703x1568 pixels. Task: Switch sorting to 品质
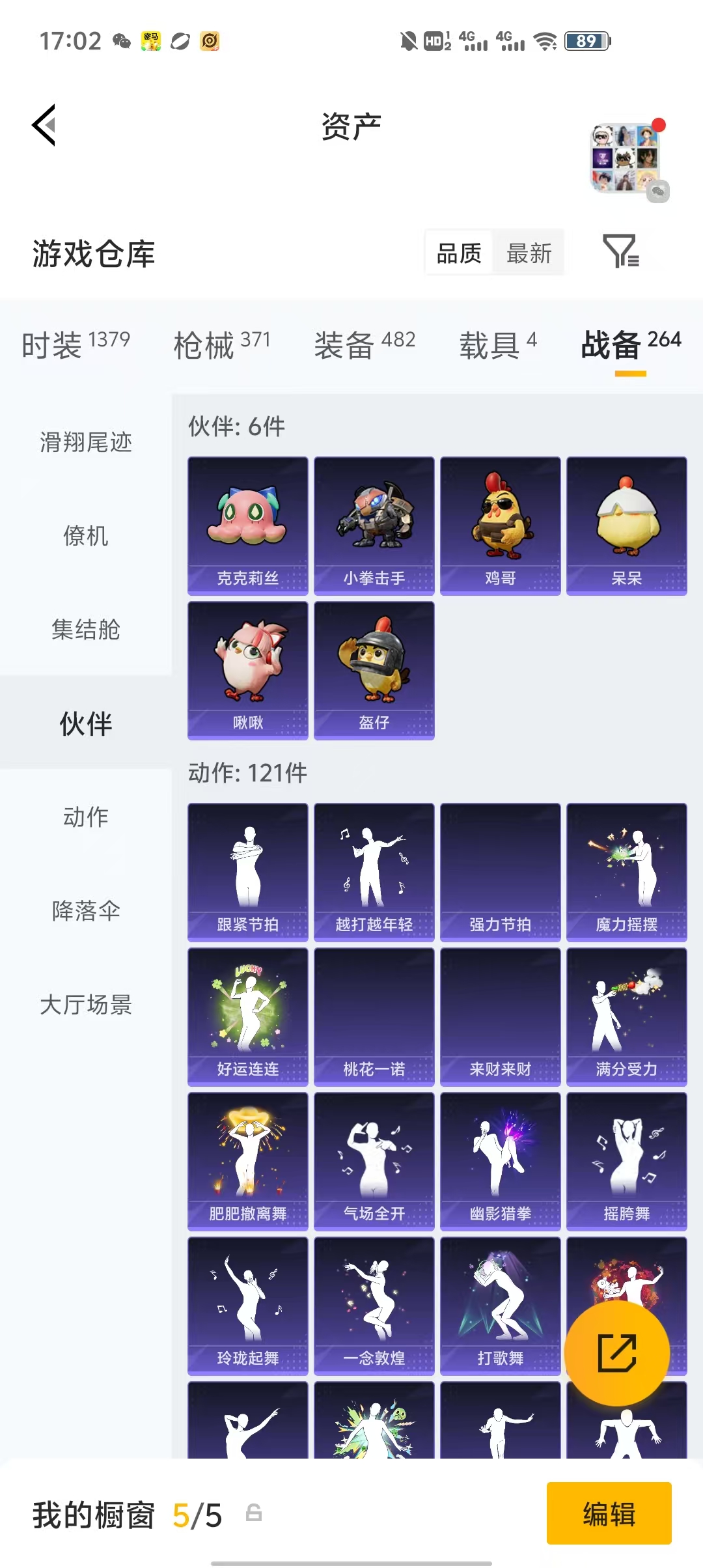click(458, 253)
